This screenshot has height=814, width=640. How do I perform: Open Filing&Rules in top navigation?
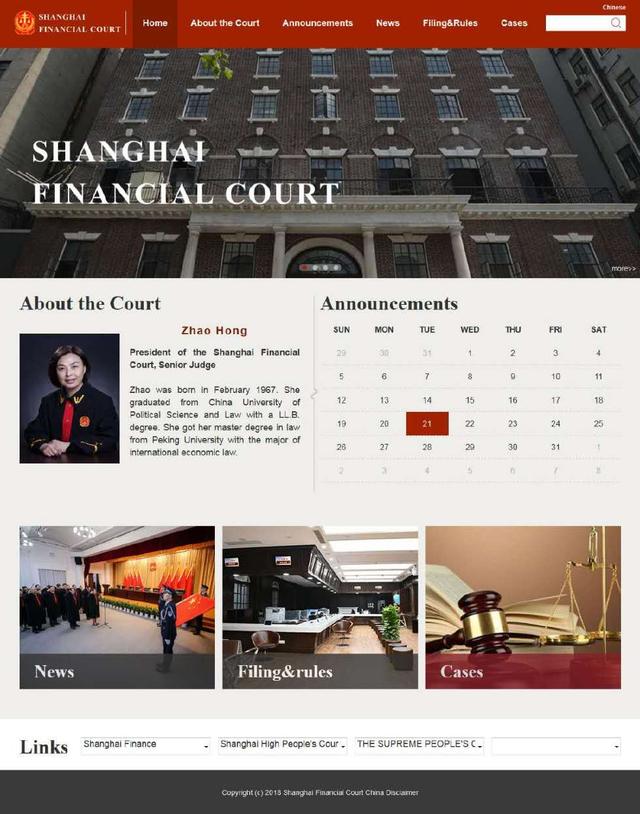[x=450, y=23]
